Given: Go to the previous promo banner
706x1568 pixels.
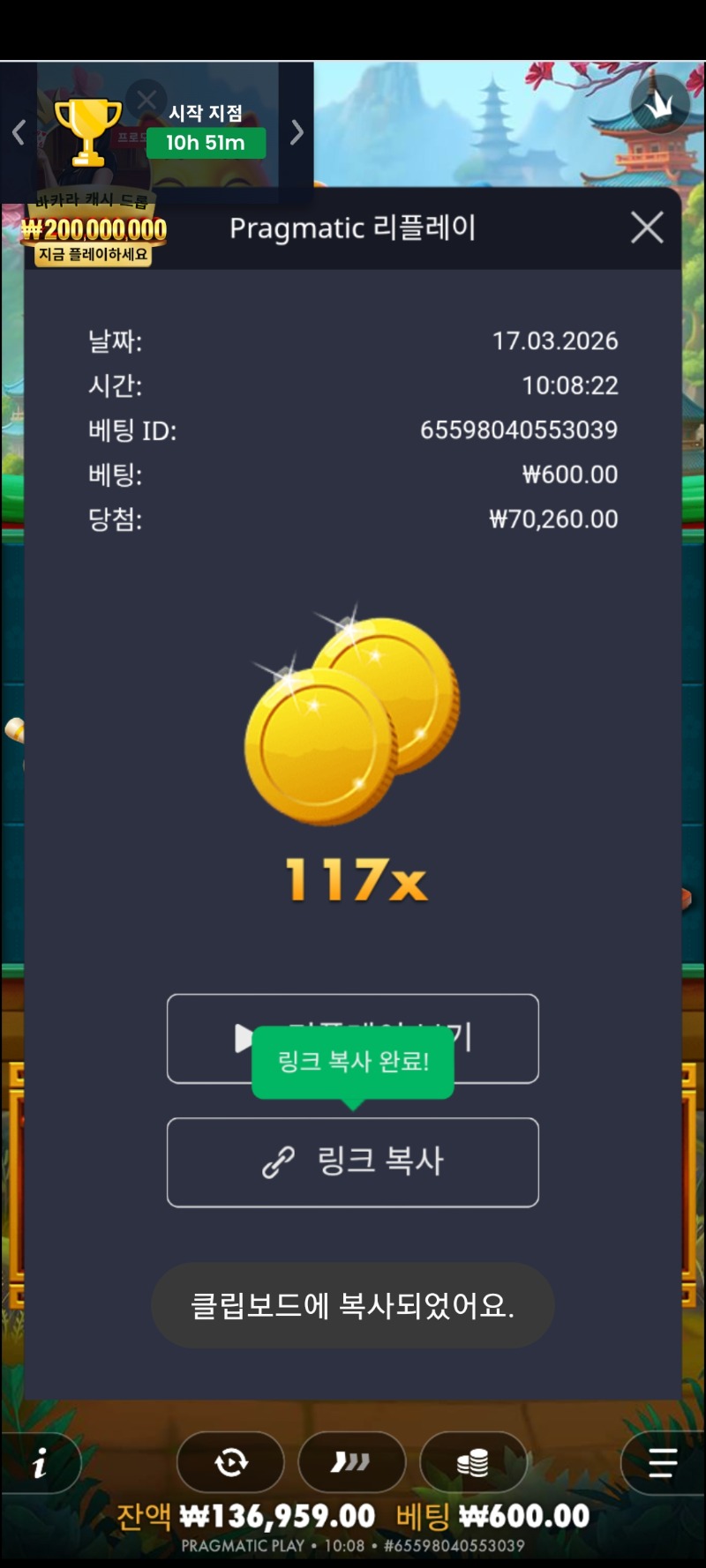Looking at the screenshot, I should click(x=19, y=132).
